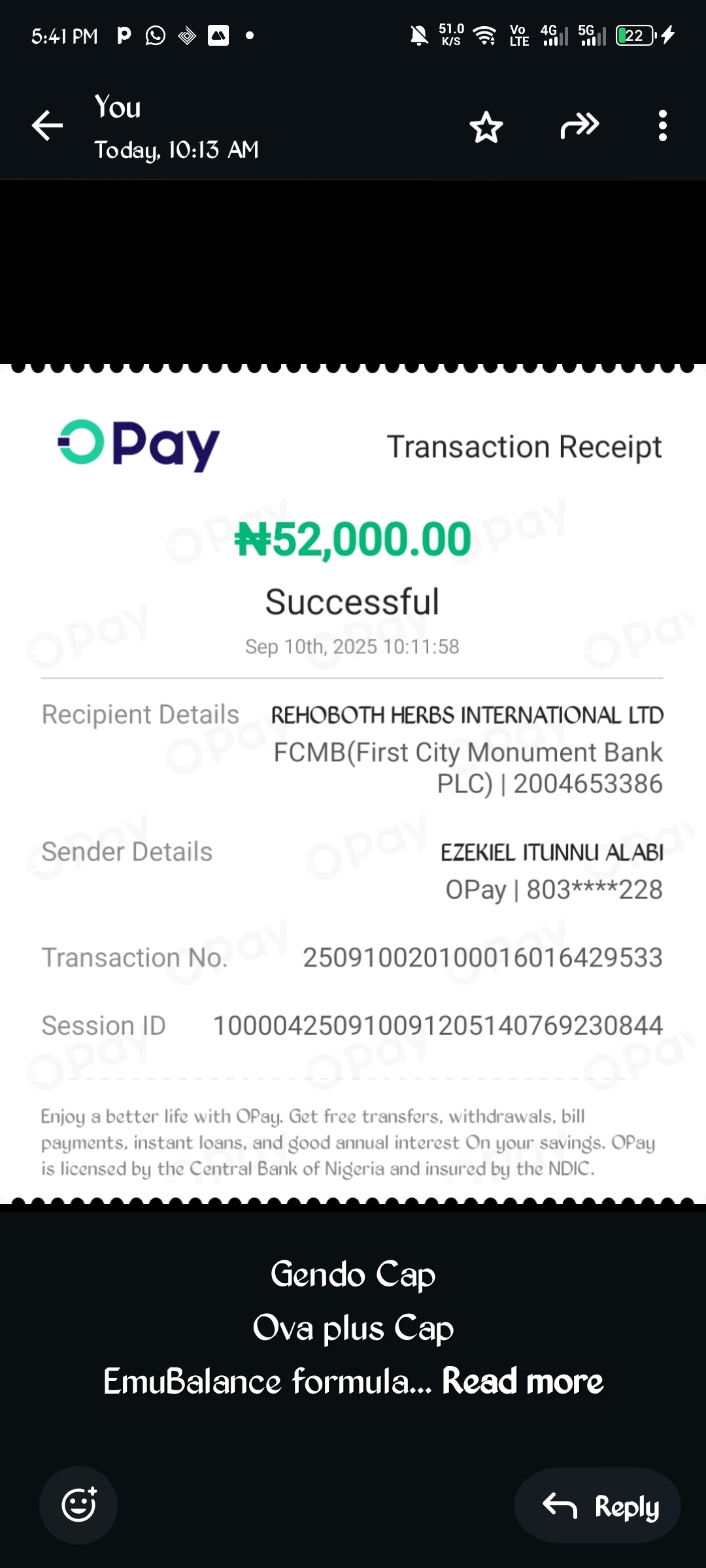The width and height of the screenshot is (706, 1568).
Task: Expand the caption with Read more
Action: coord(522,1381)
